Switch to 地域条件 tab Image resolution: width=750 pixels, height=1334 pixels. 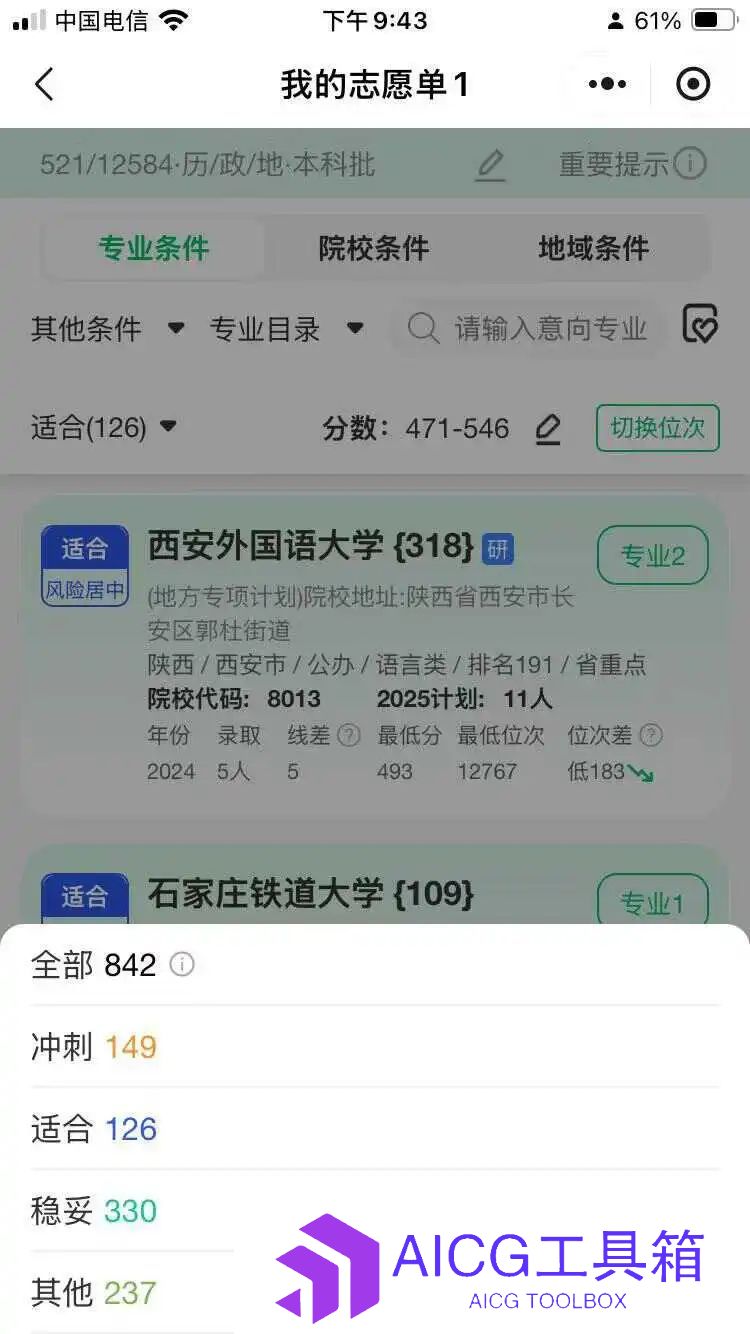(x=593, y=248)
